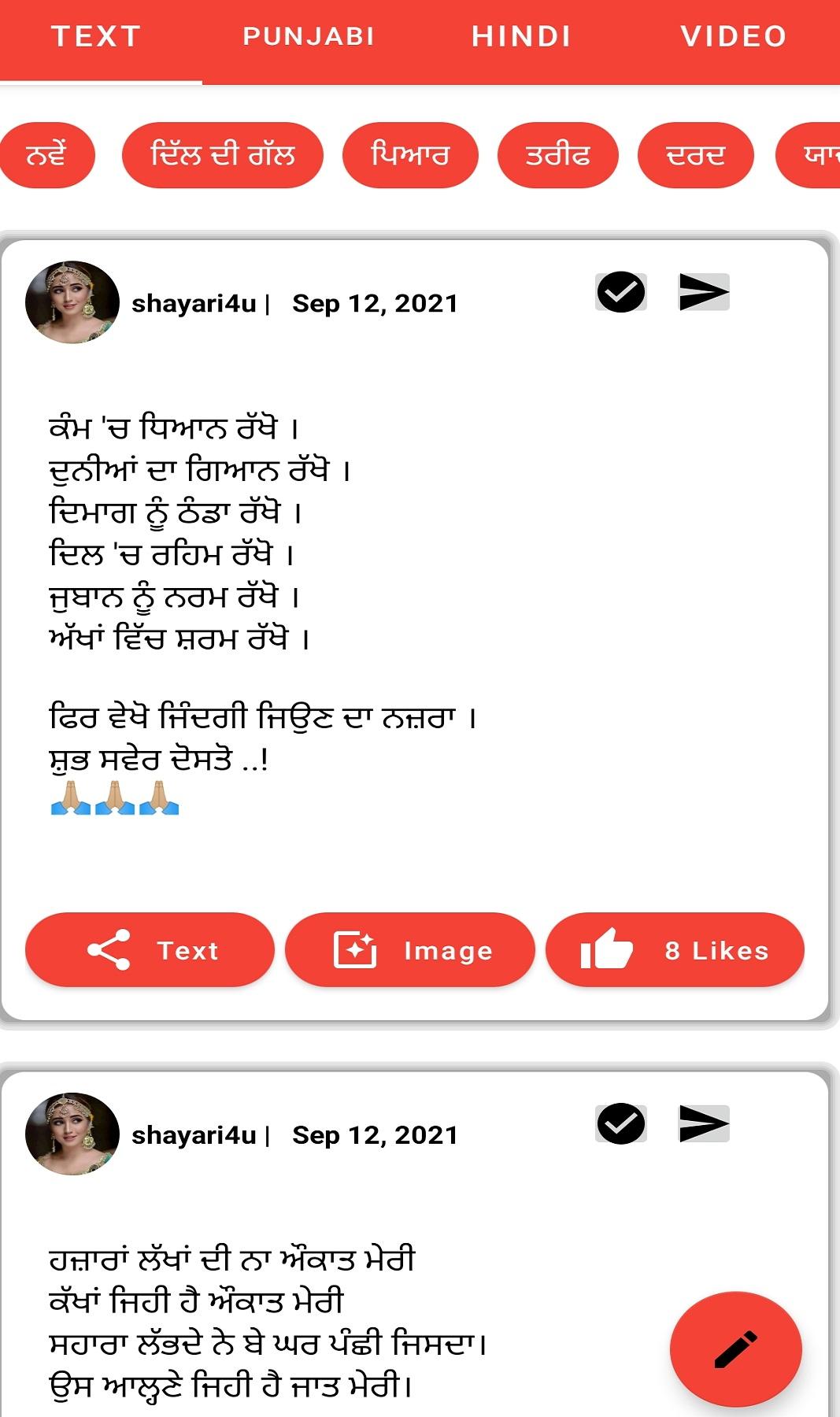The width and height of the screenshot is (840, 1417).
Task: Open the VIDEO tab
Action: 734,37
